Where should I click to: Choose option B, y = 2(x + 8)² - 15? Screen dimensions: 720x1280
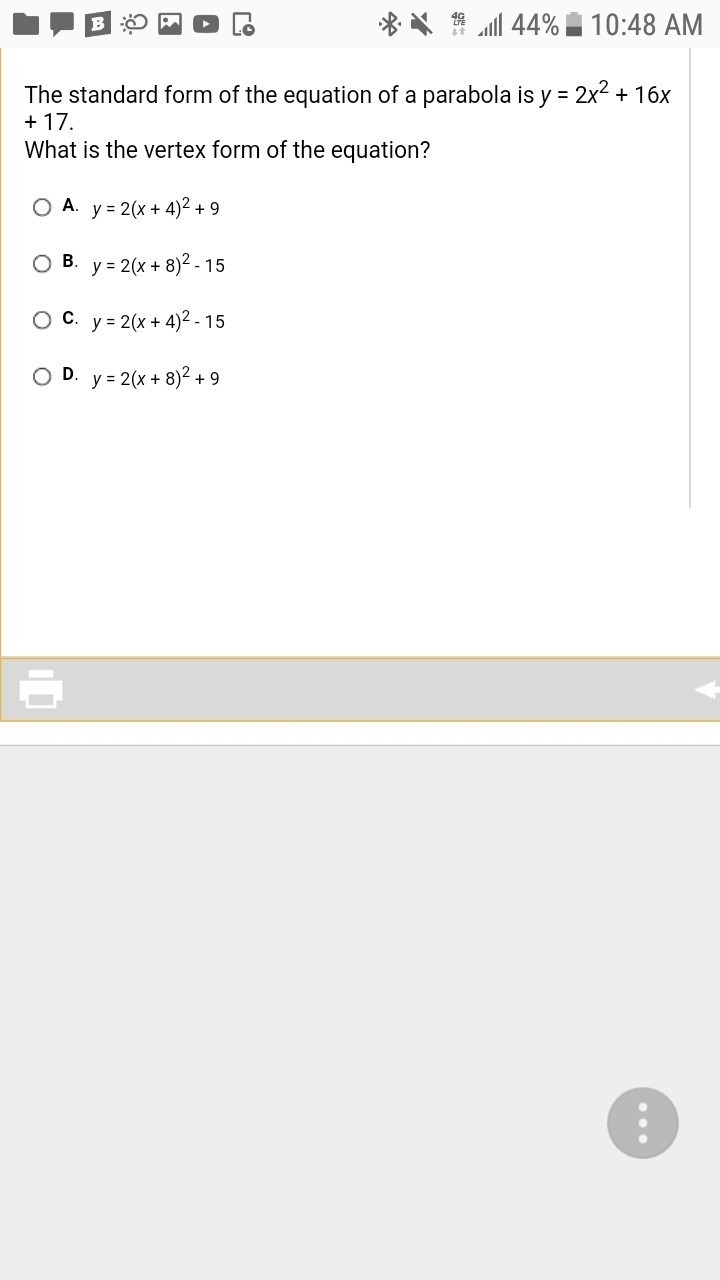(x=42, y=264)
